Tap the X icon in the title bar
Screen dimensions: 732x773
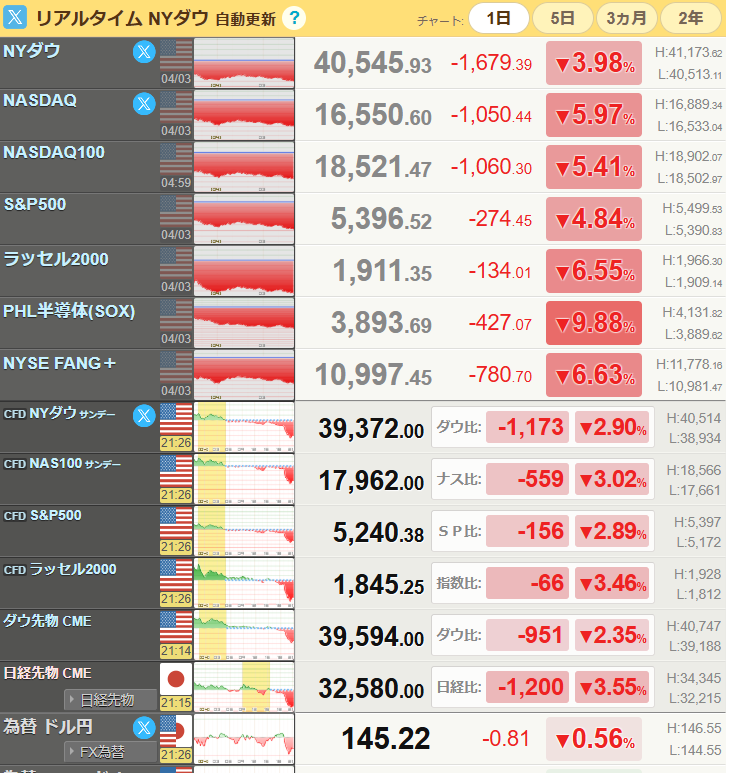(16, 17)
